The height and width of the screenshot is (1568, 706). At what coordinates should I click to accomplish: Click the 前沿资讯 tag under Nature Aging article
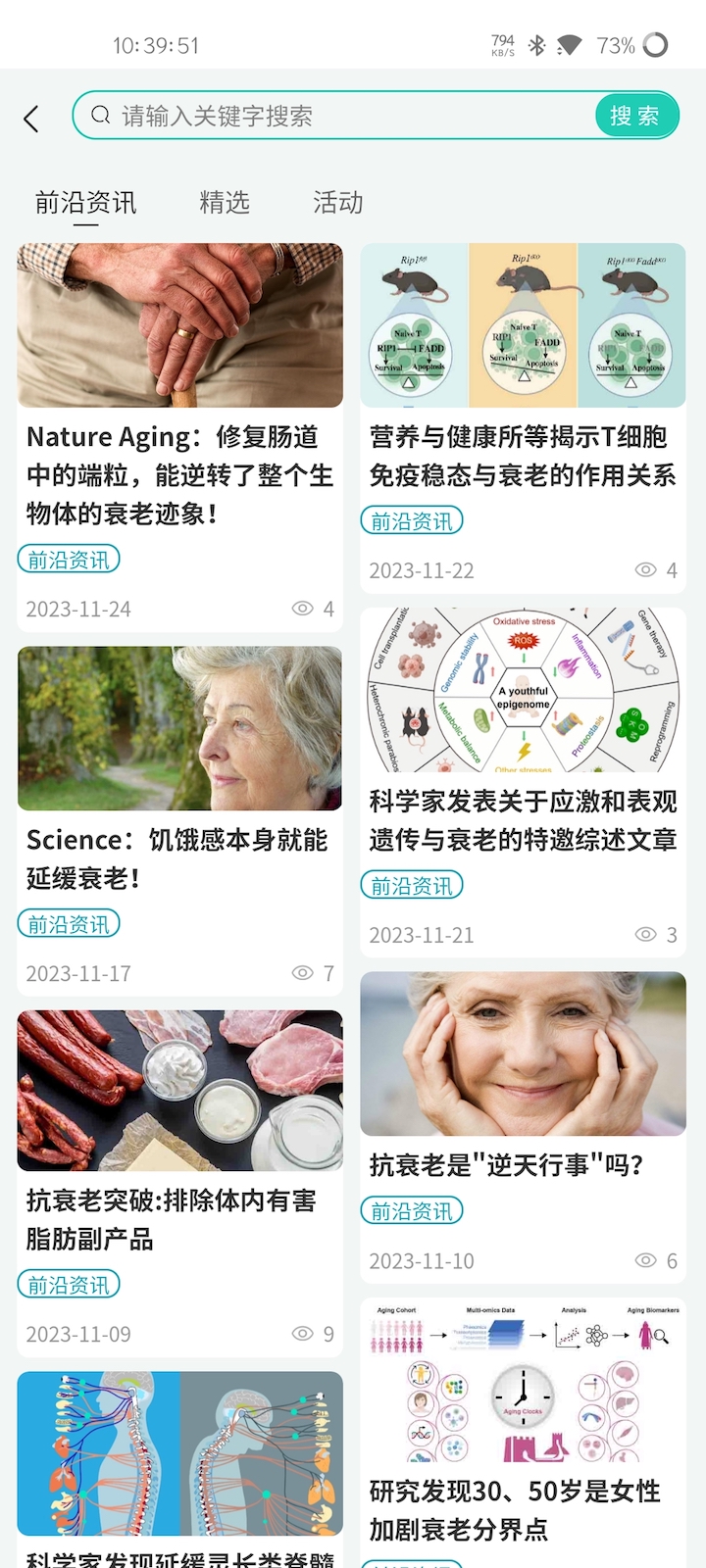tap(69, 559)
